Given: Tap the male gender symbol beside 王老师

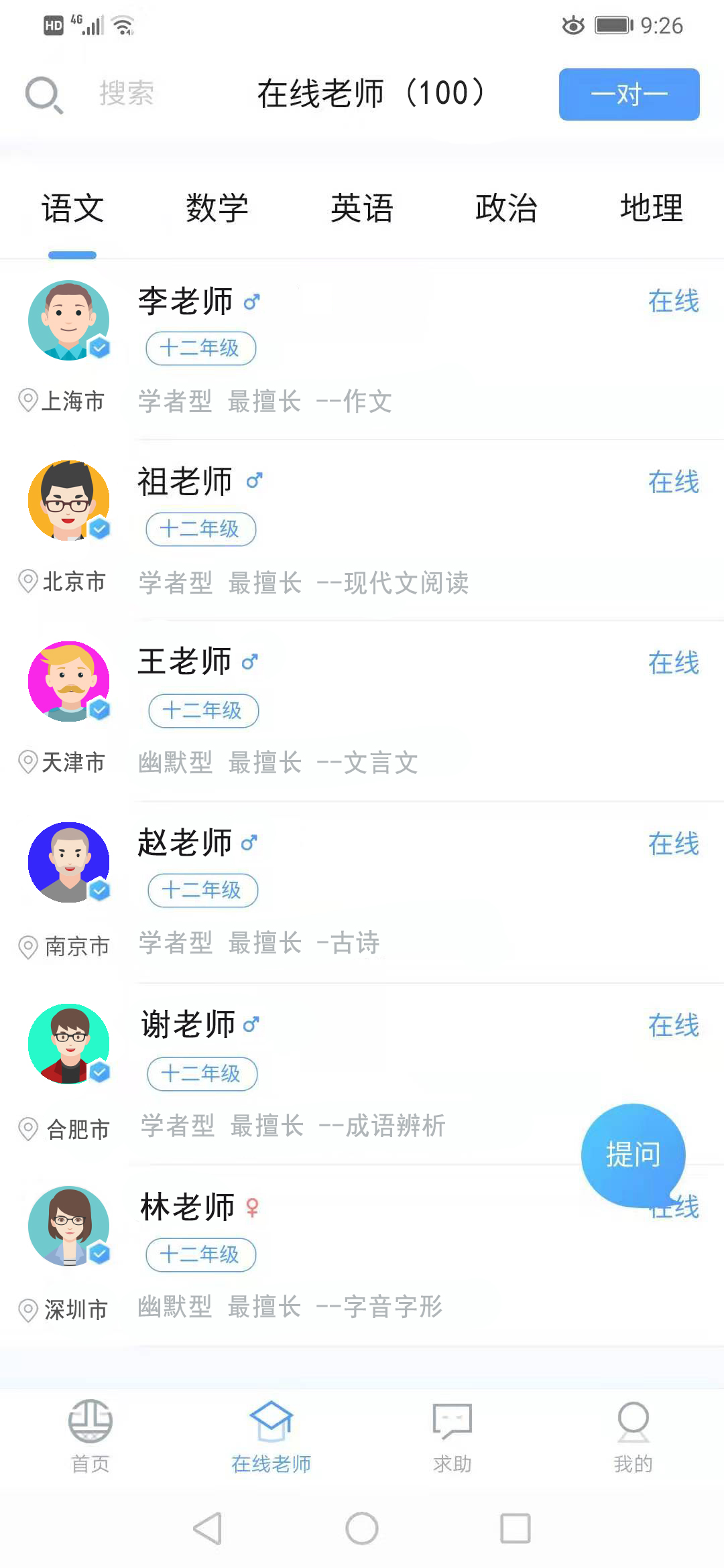Looking at the screenshot, I should (x=248, y=662).
